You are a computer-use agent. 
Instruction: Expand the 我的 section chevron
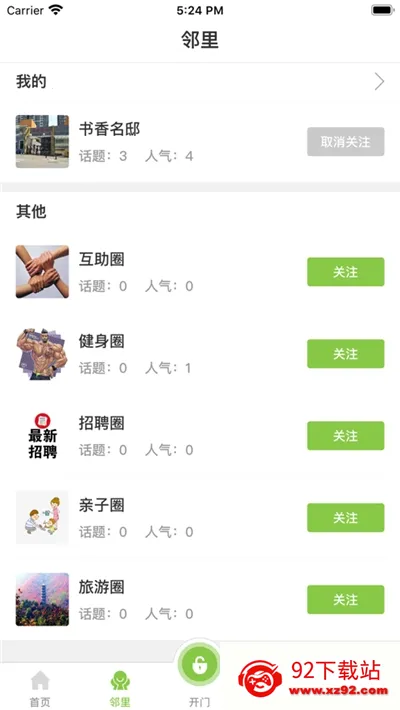[380, 82]
